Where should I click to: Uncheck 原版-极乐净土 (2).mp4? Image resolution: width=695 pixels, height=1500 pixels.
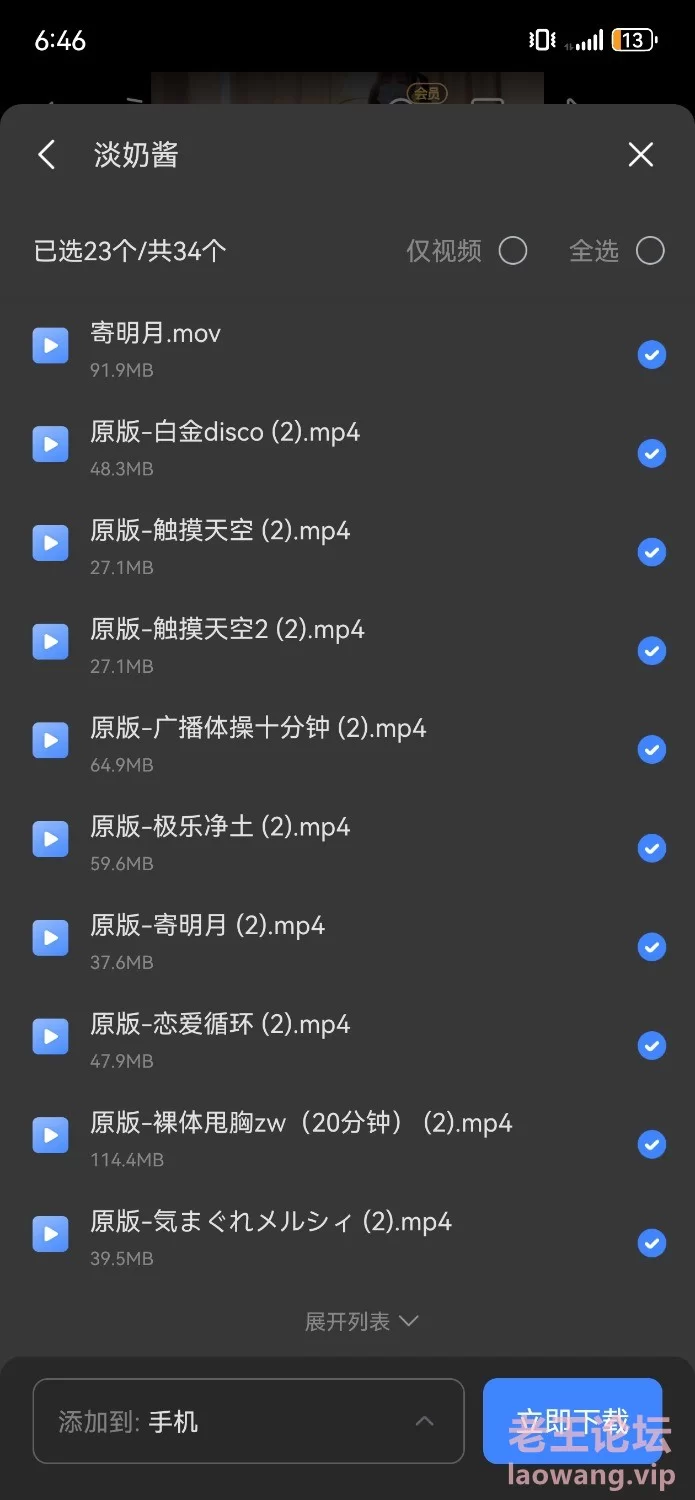coord(652,848)
